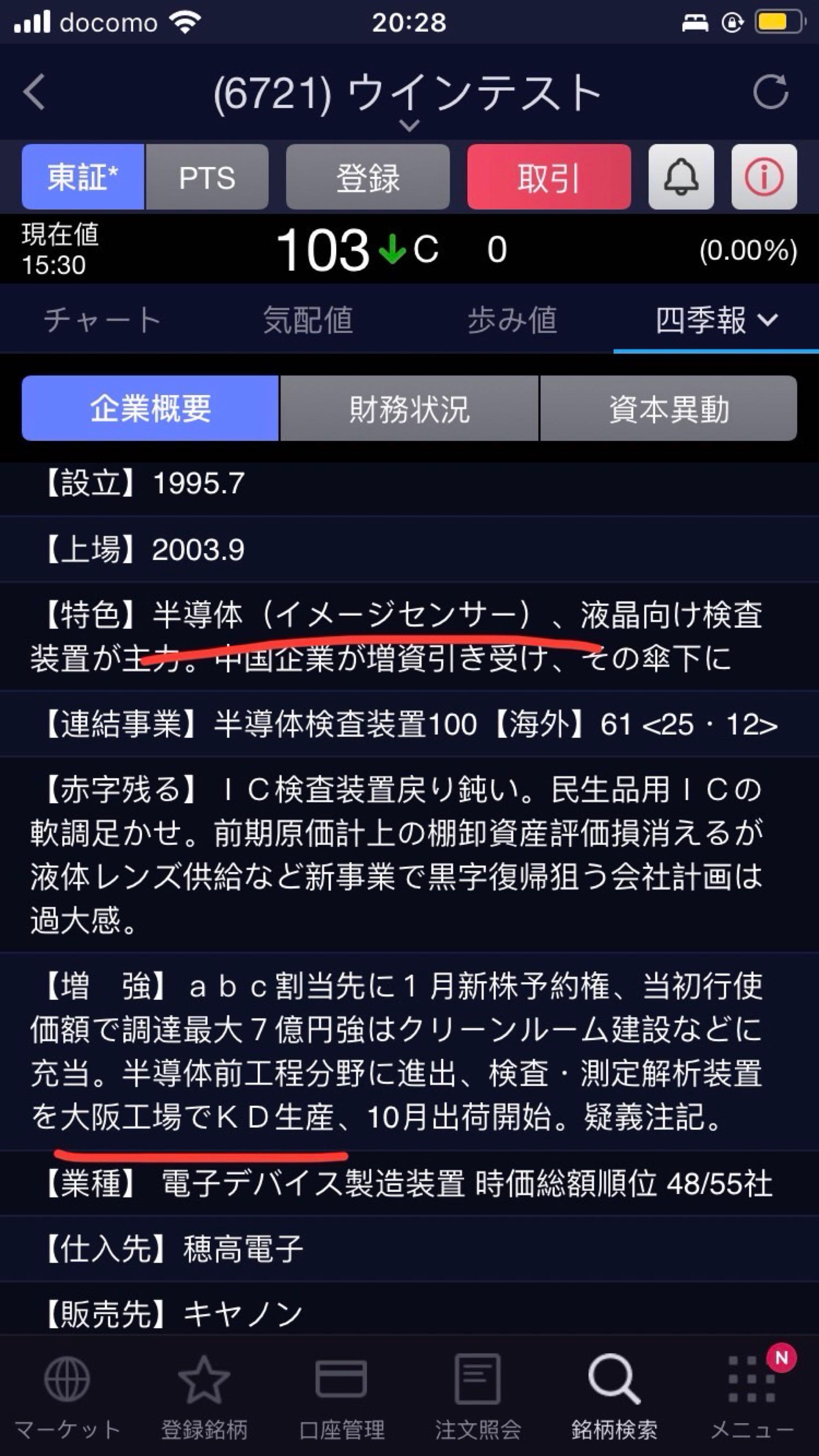Viewport: 819px width, 1456px height.
Task: Open the price alert bell
Action: pyautogui.click(x=681, y=177)
